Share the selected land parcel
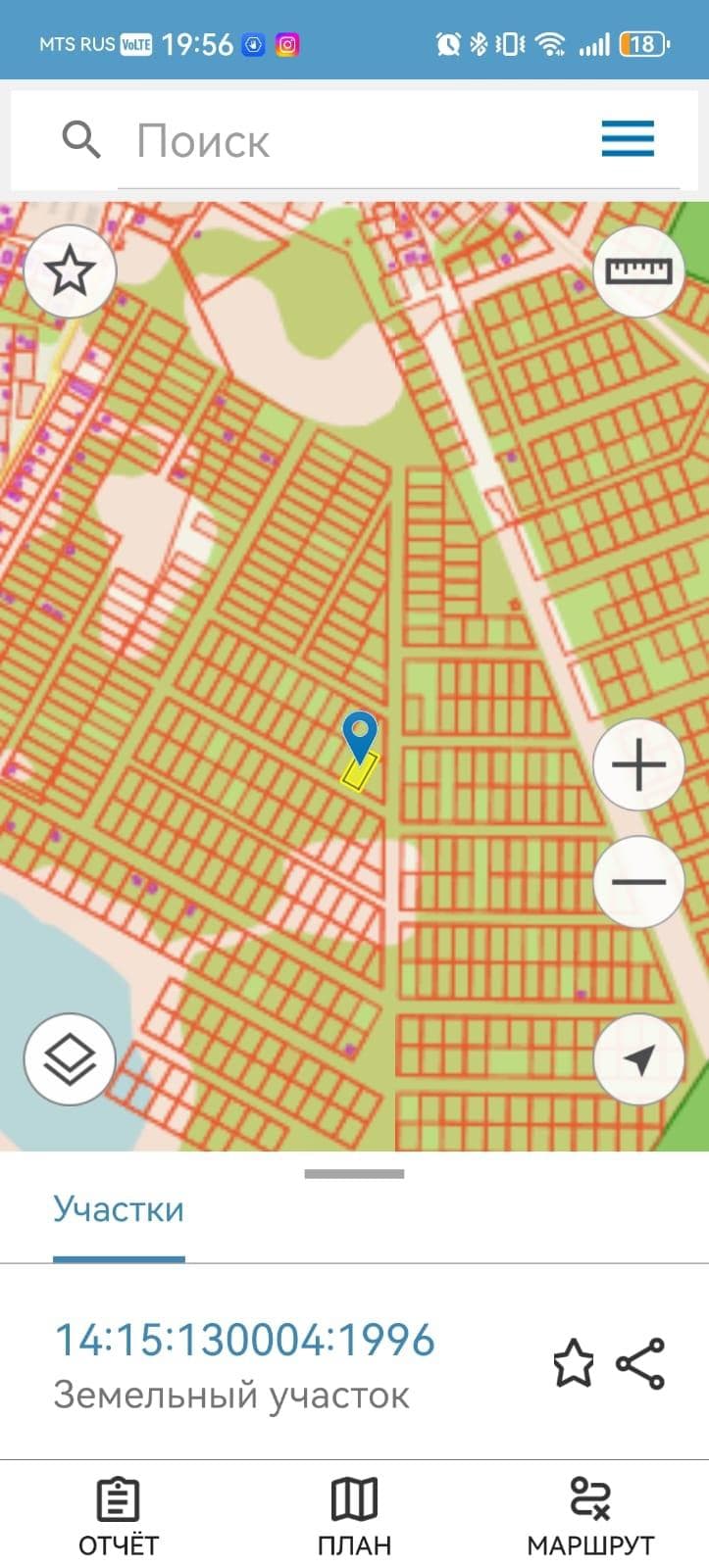This screenshot has width=709, height=1568. (640, 1363)
